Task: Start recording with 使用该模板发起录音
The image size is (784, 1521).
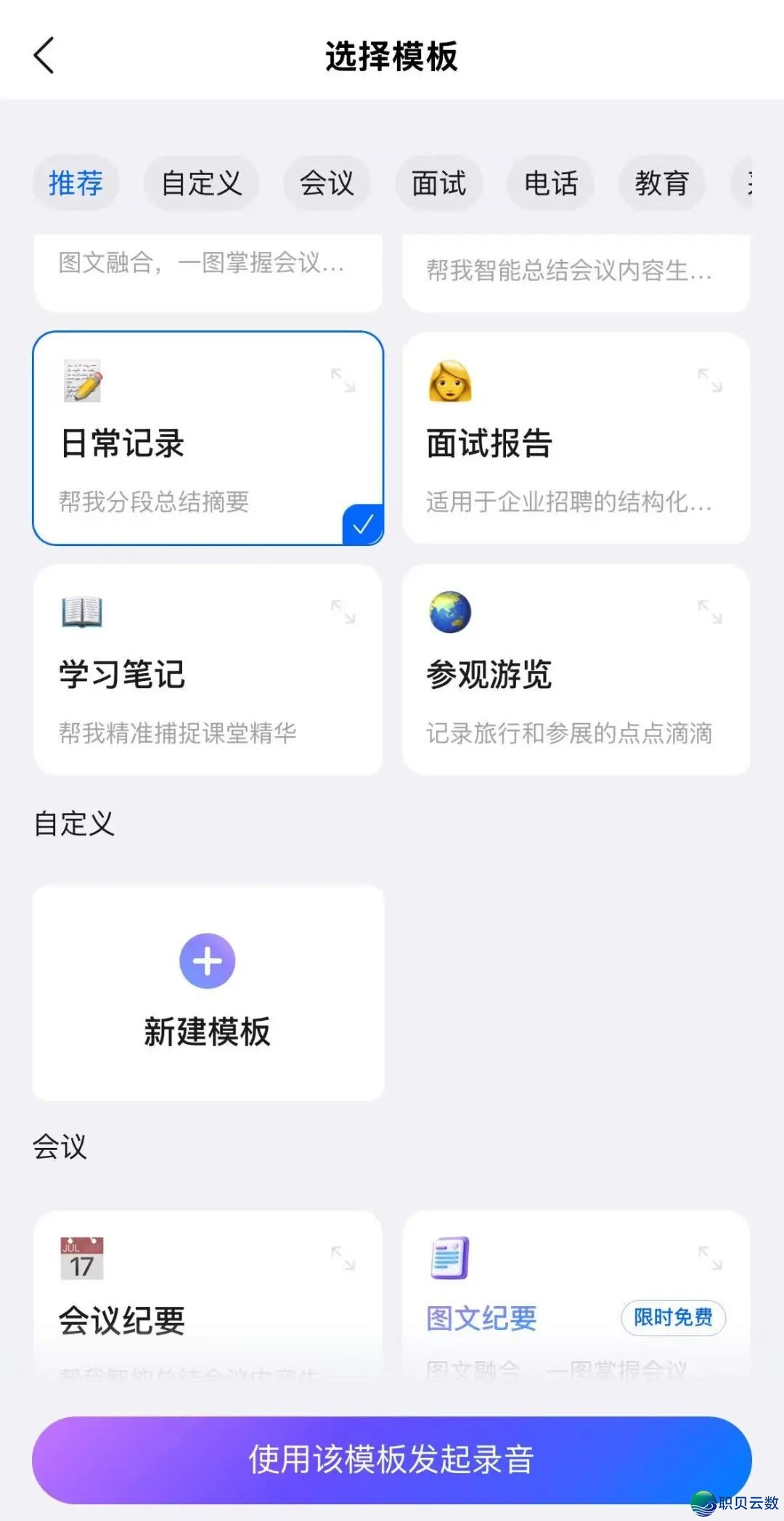Action: (392, 1459)
